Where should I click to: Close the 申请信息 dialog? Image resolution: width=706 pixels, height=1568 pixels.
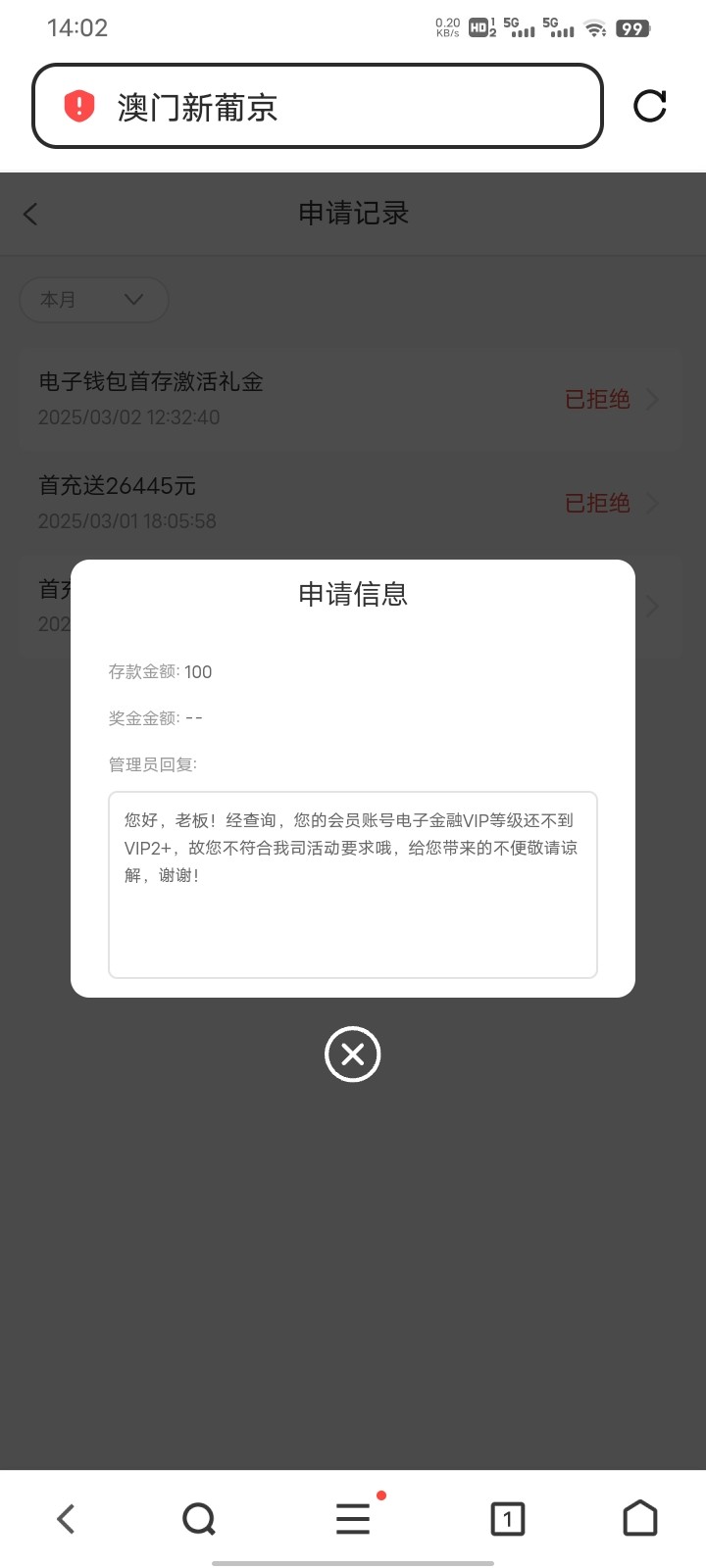[x=352, y=1054]
